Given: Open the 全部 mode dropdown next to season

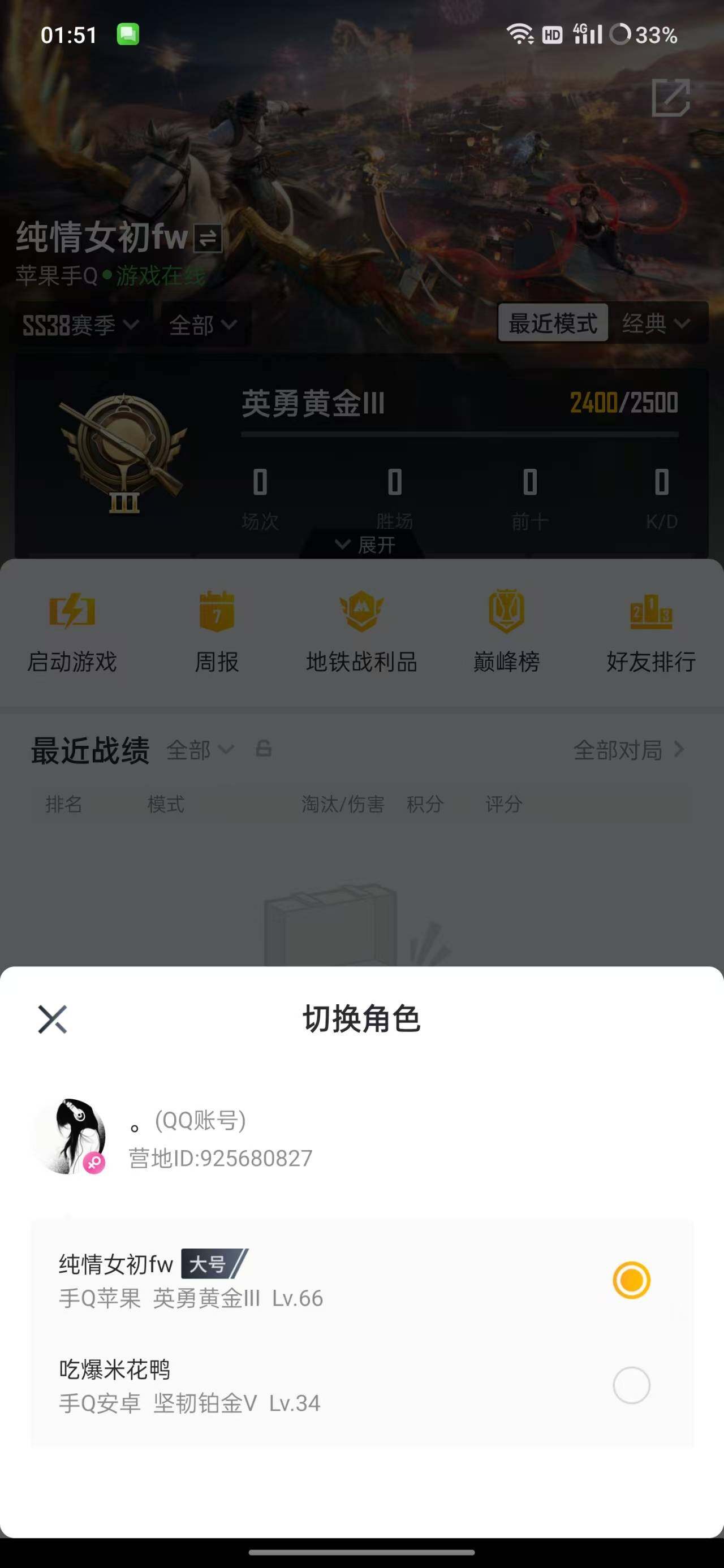Looking at the screenshot, I should click(202, 325).
